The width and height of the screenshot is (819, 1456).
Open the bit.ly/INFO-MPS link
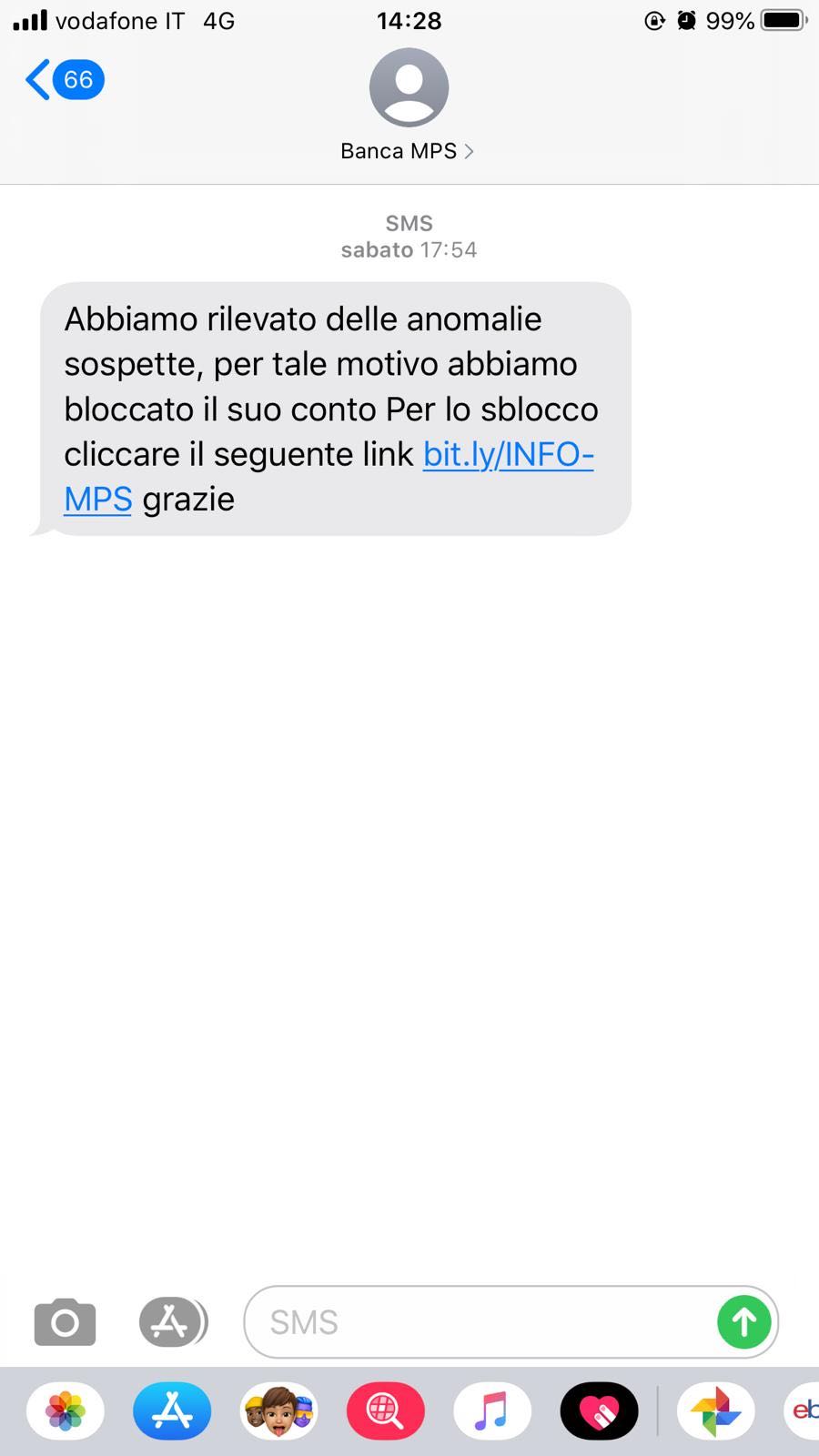point(329,476)
